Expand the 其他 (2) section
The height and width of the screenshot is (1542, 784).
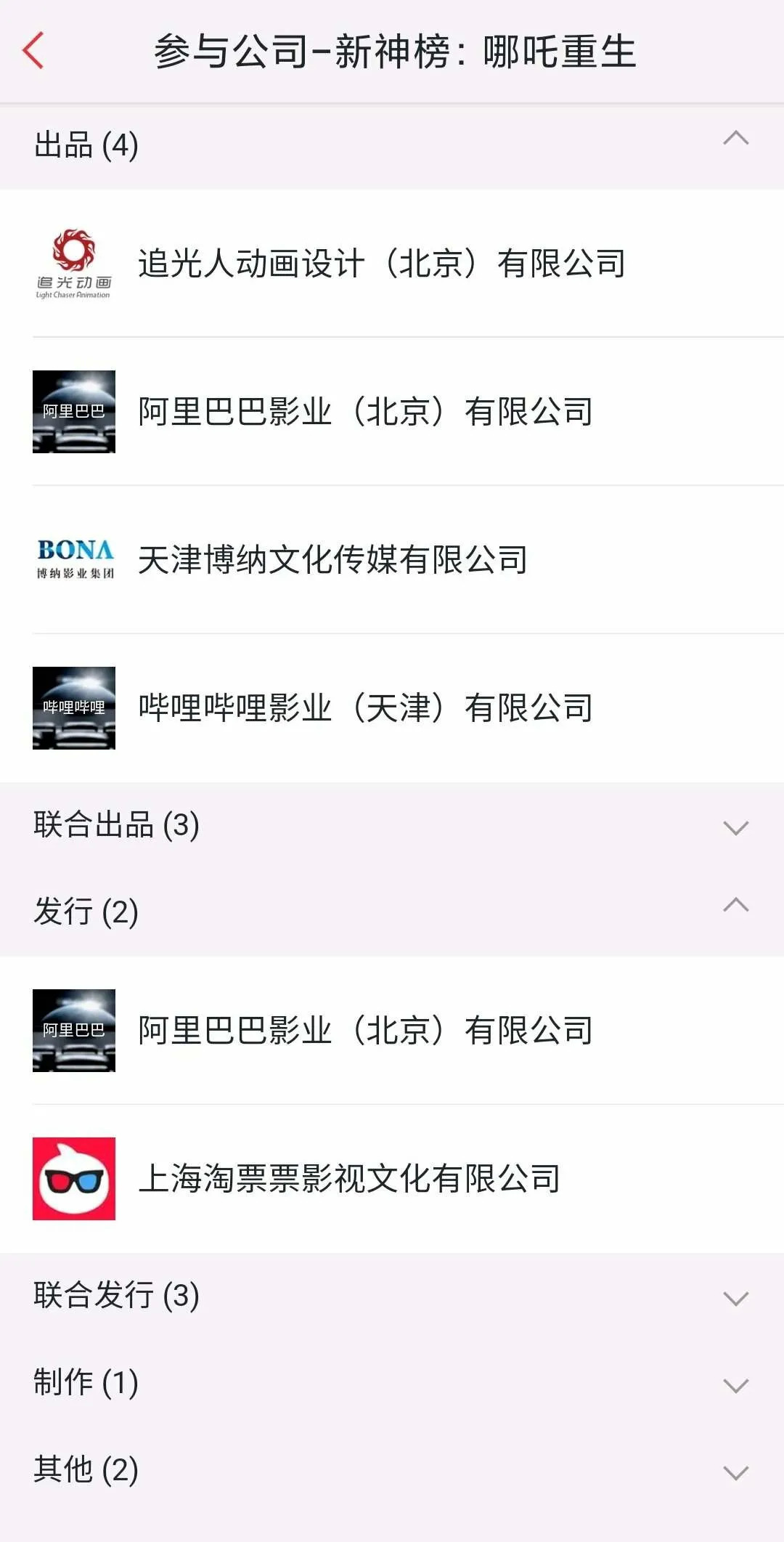click(x=735, y=1472)
